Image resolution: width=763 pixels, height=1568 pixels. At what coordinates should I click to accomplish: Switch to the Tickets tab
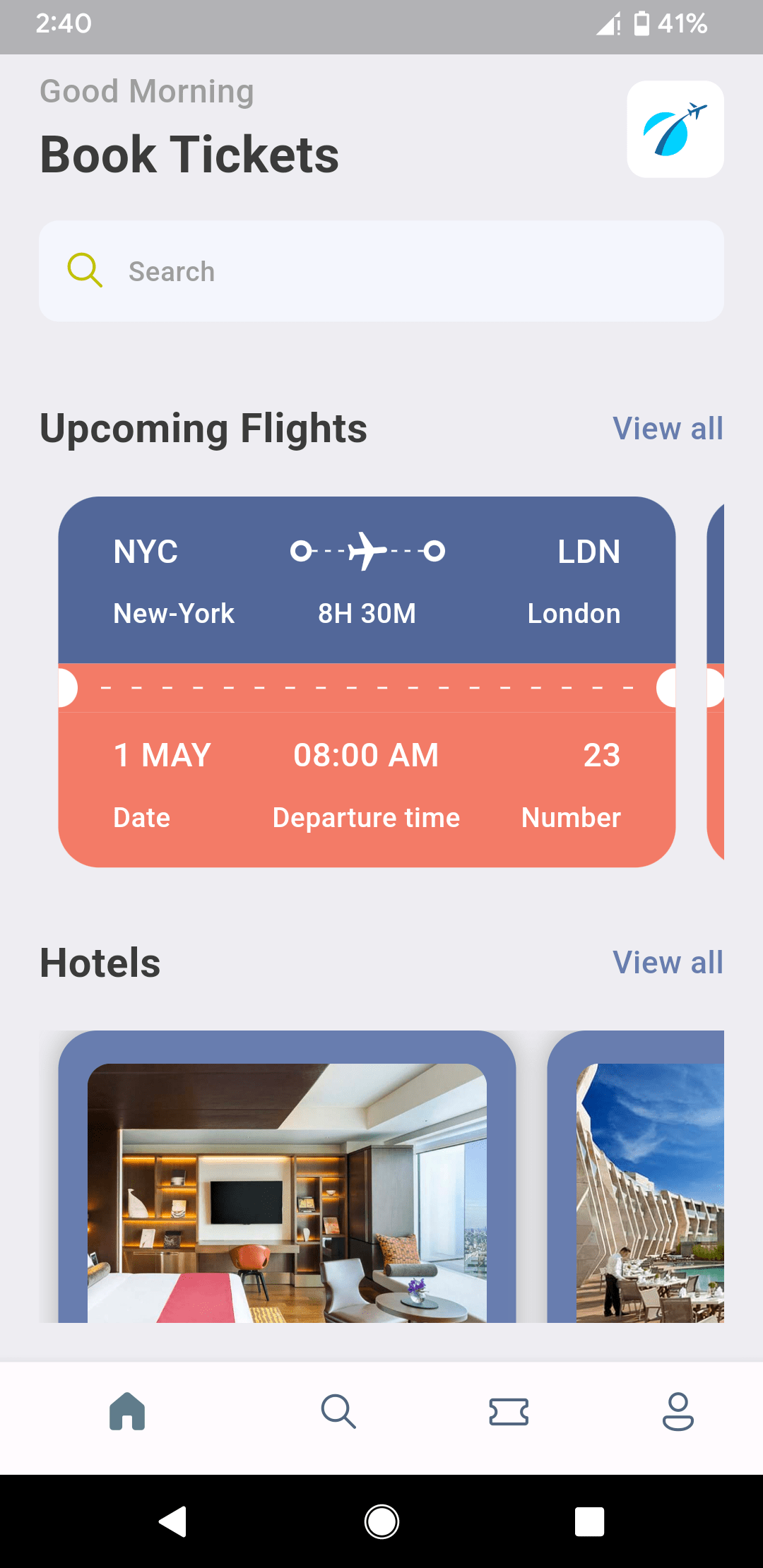[x=509, y=1412]
